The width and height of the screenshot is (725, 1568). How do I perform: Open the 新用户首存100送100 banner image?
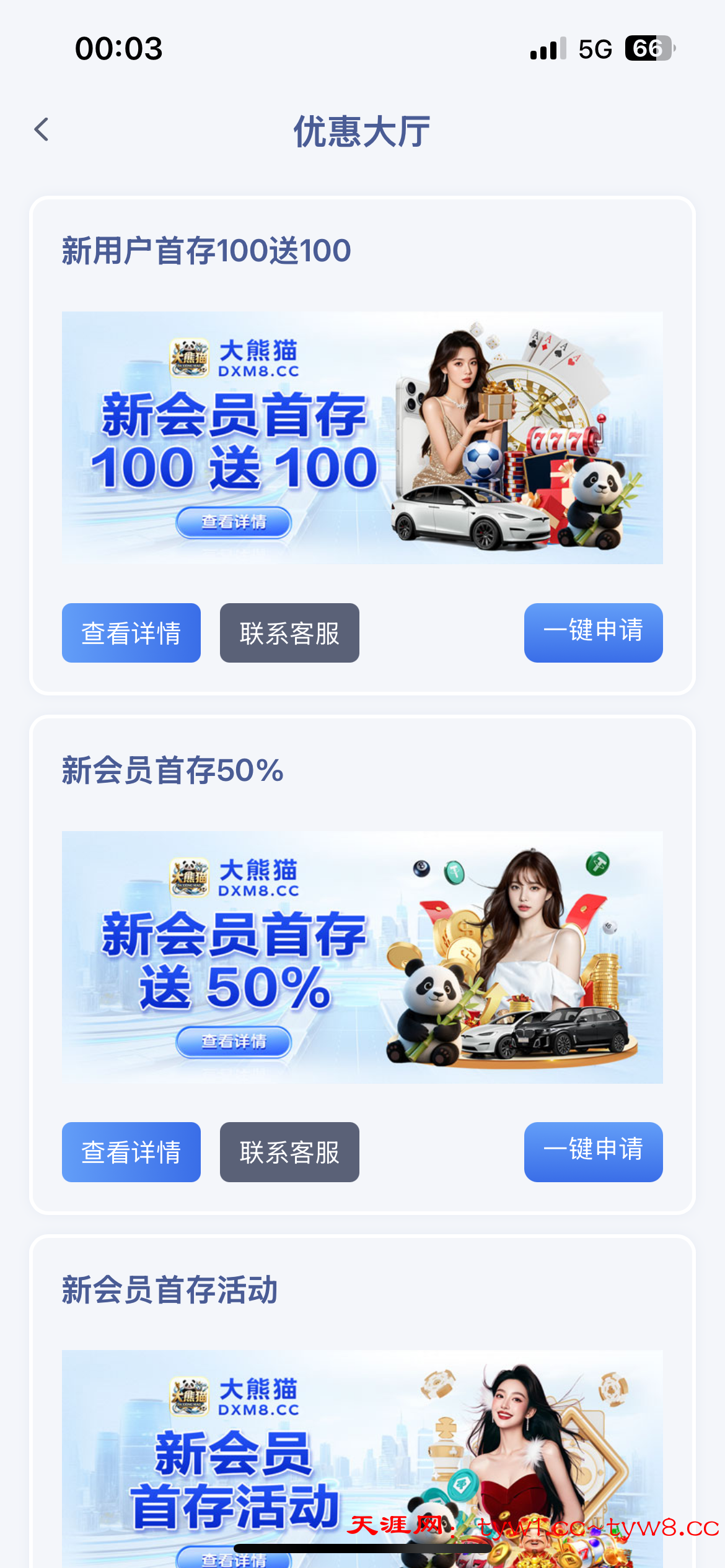point(362,437)
